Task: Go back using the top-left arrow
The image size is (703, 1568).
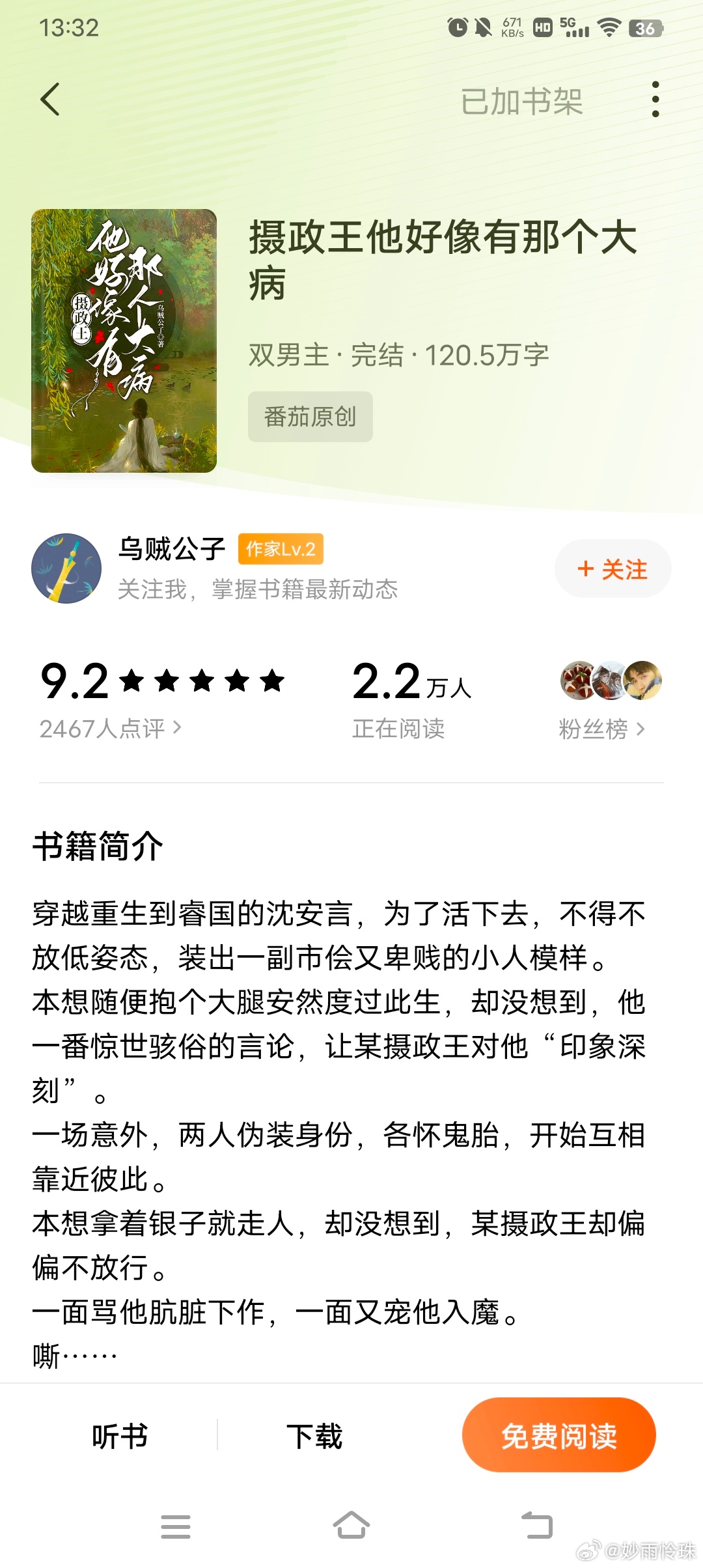Action: (x=50, y=100)
